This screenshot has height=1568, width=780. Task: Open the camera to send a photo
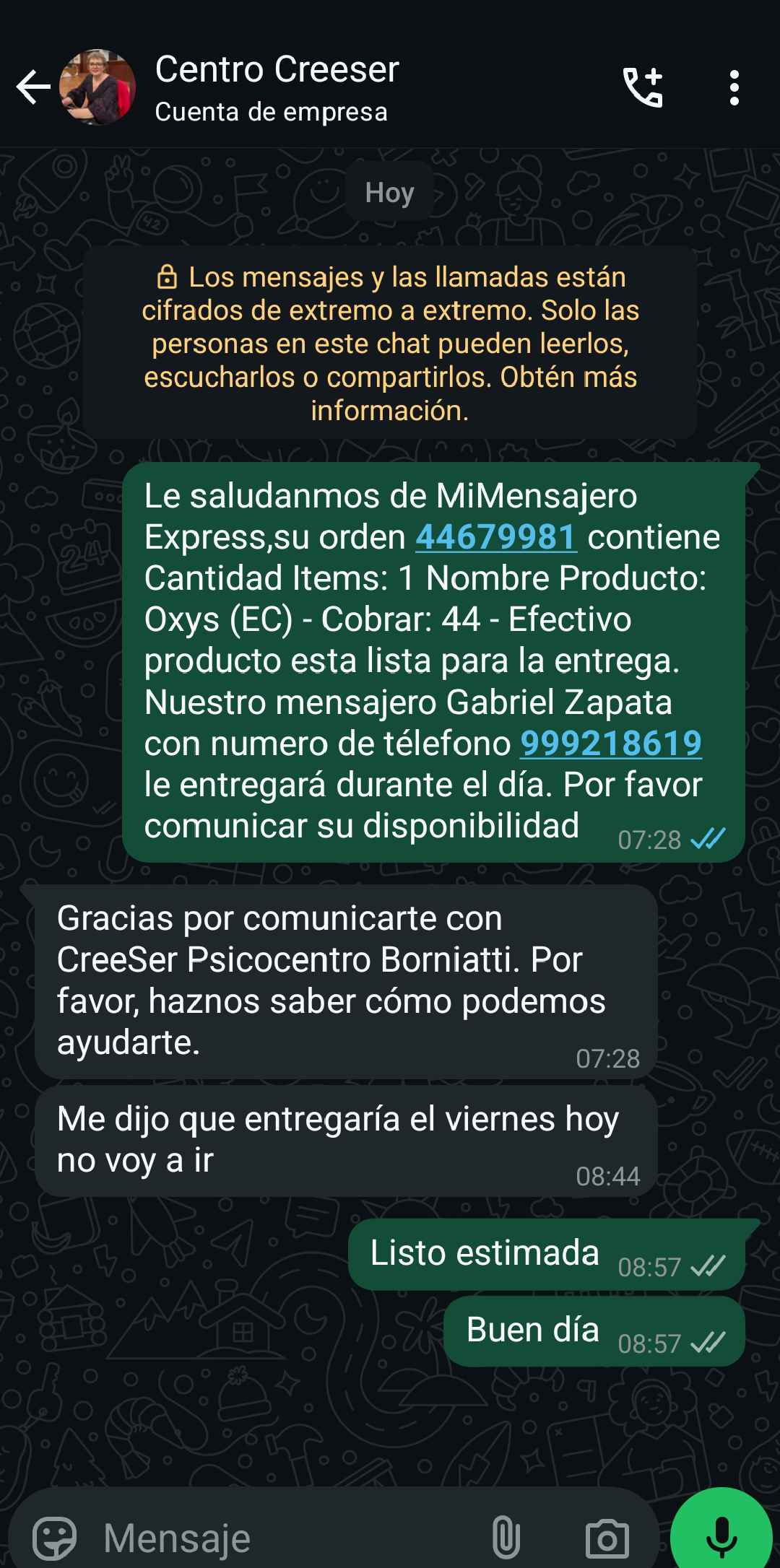coord(607,1538)
